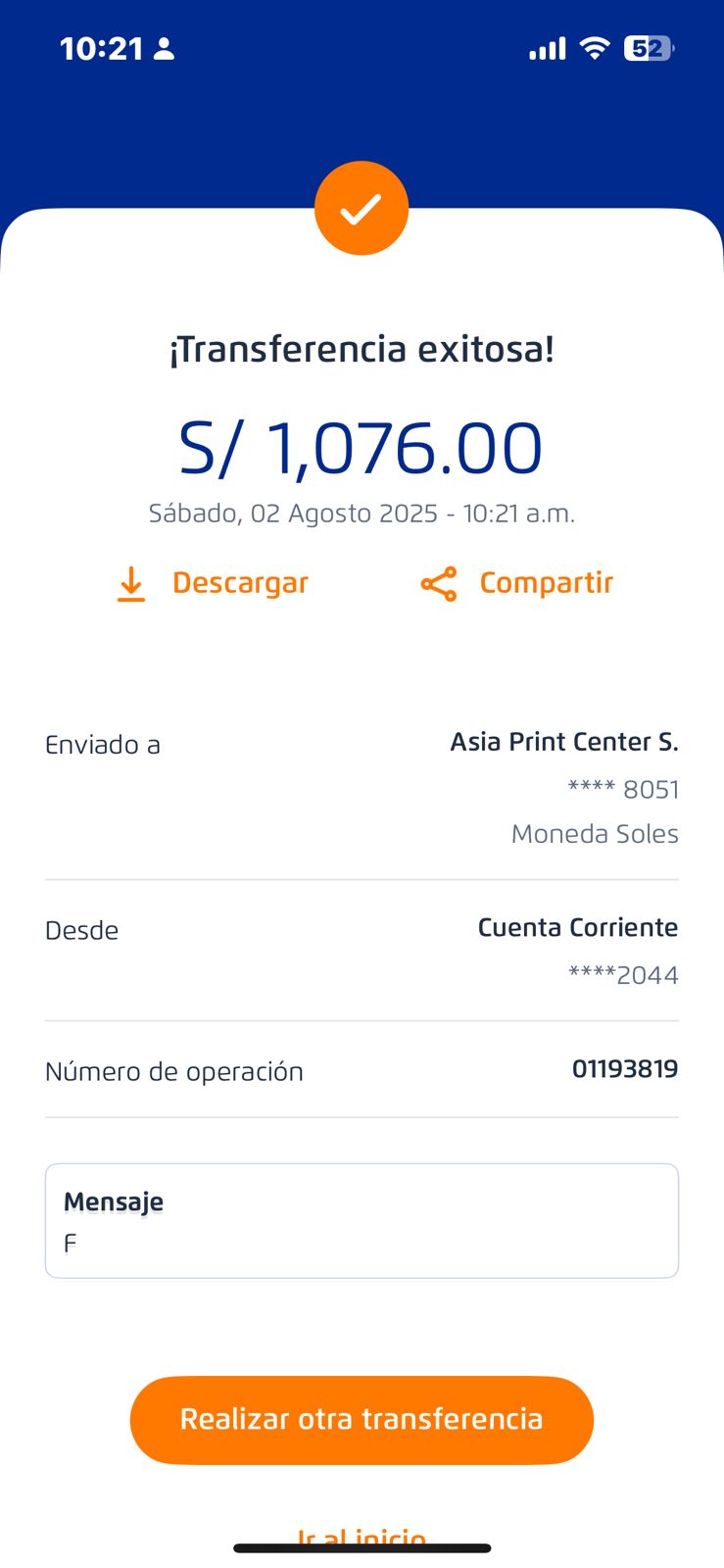Download the transfer receipt with Descargar
This screenshot has width=724, height=1568.
click(212, 583)
